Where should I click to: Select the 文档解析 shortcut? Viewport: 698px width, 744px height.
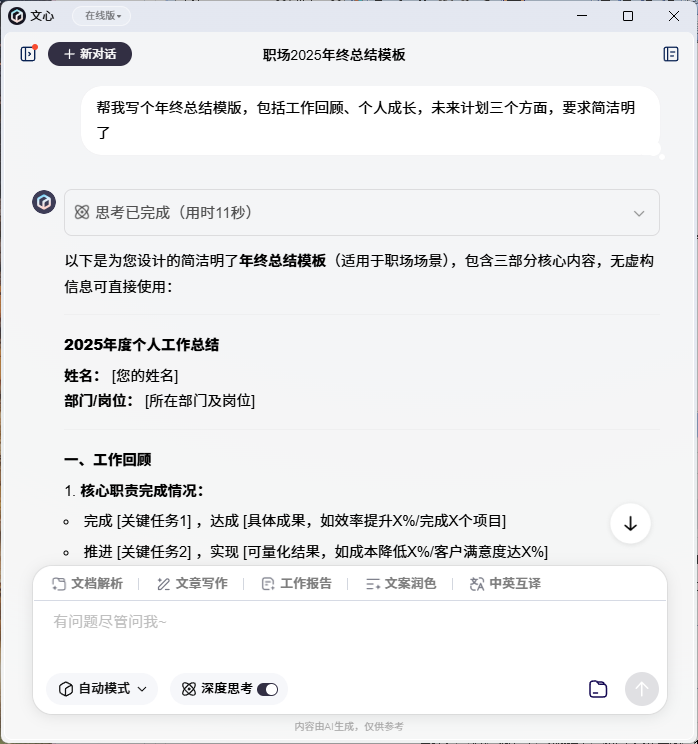pos(87,584)
